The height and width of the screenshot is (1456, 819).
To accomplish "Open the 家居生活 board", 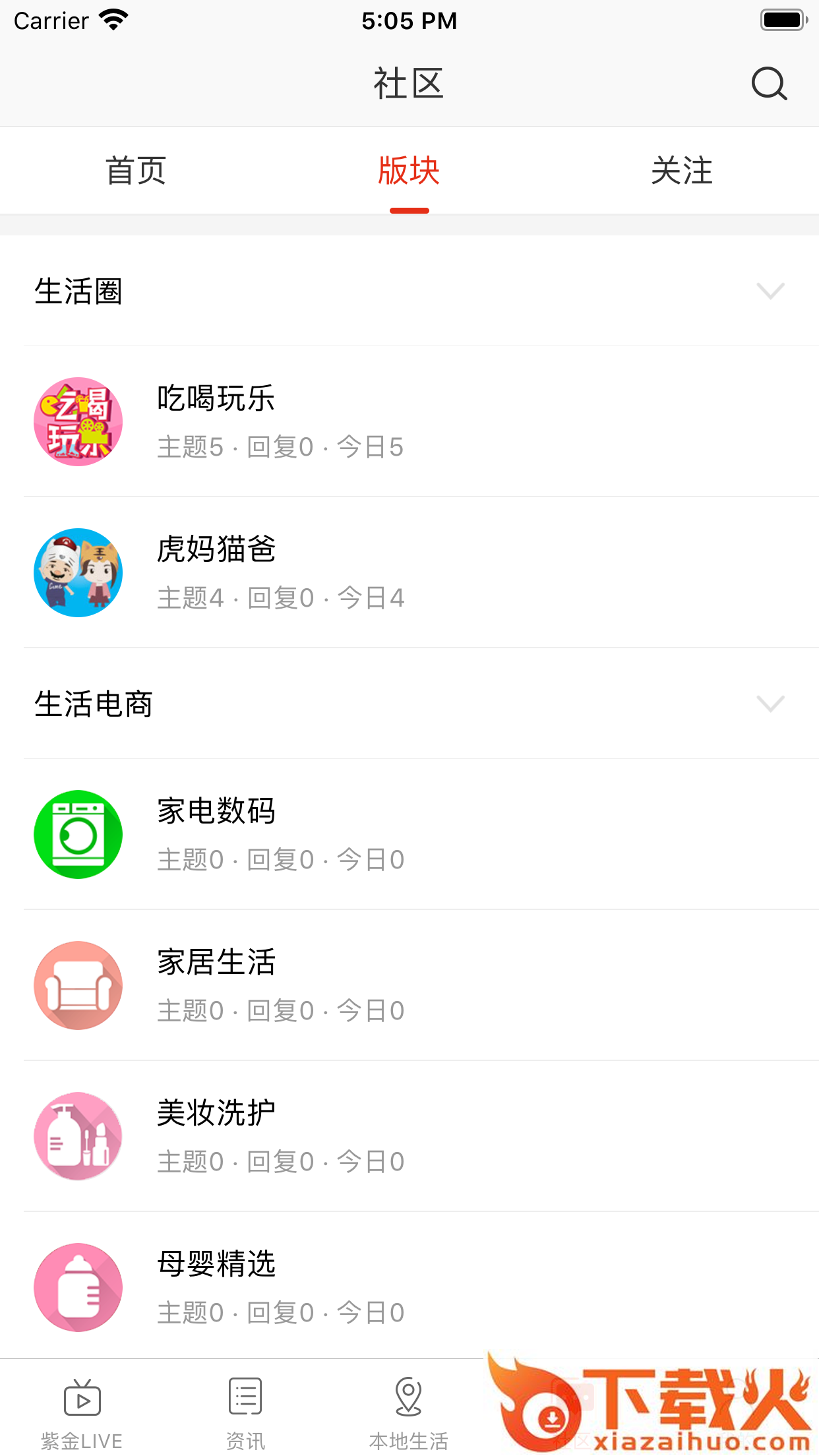I will [409, 985].
